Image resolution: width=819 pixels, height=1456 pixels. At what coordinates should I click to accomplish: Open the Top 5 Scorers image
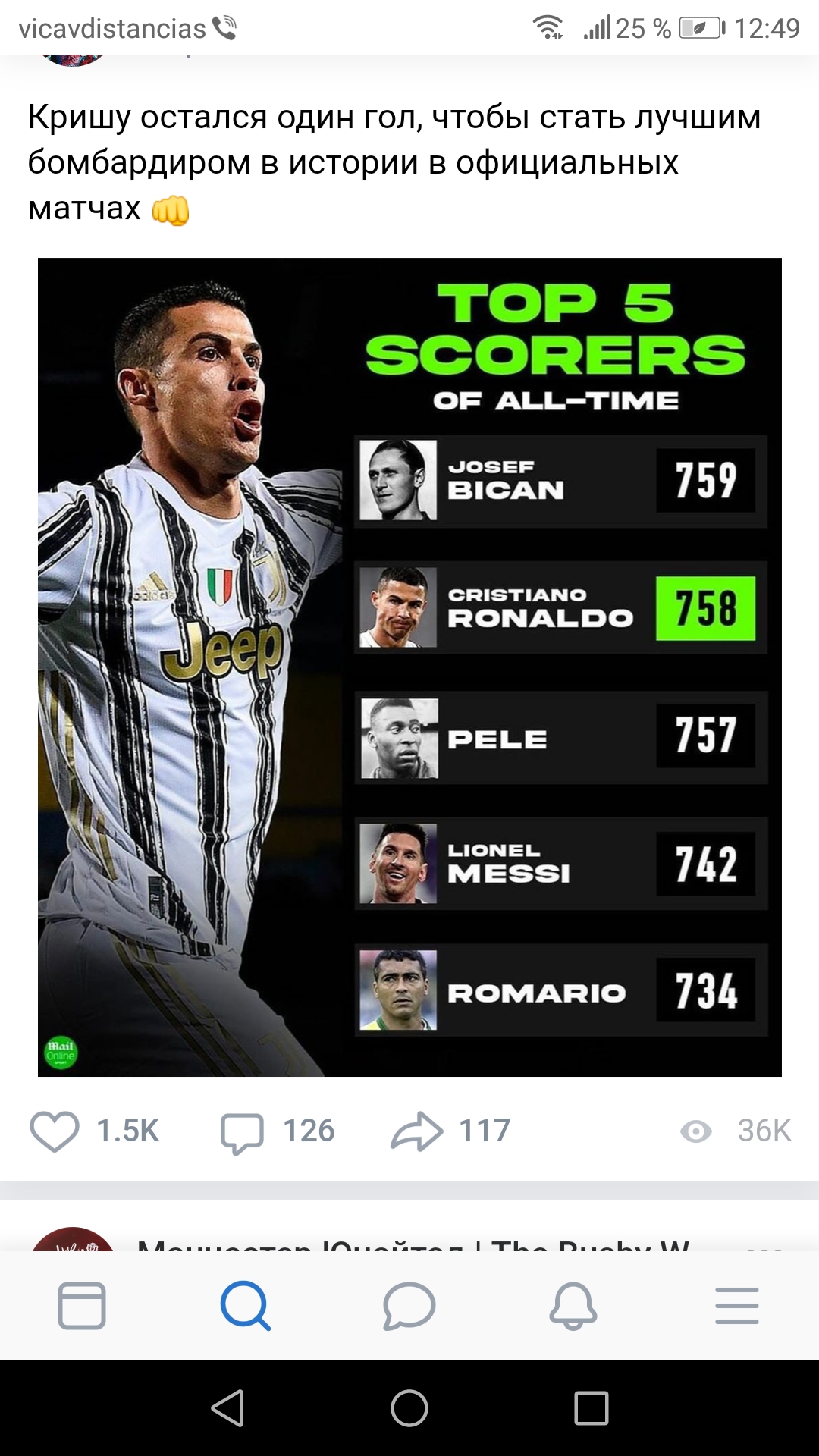pos(409,667)
